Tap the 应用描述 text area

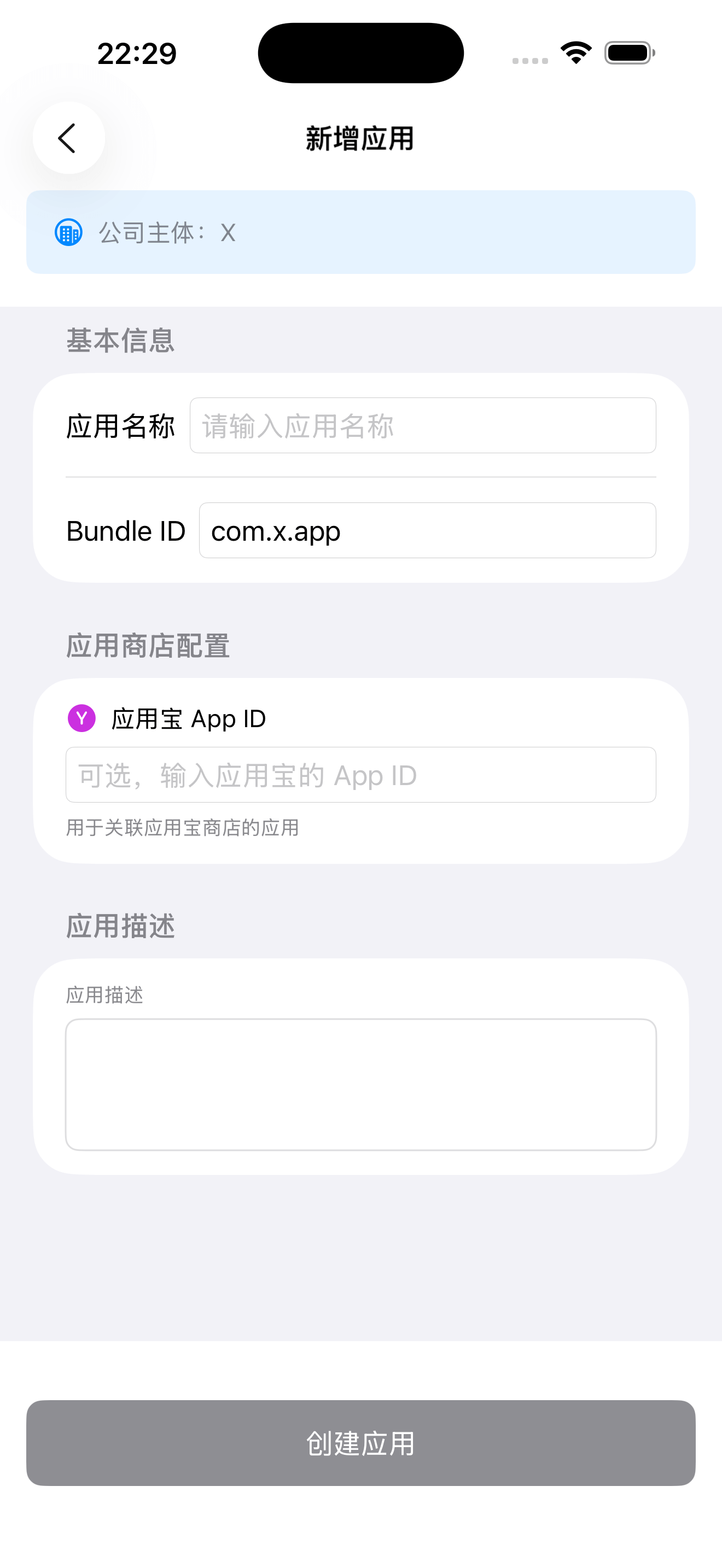click(360, 1085)
